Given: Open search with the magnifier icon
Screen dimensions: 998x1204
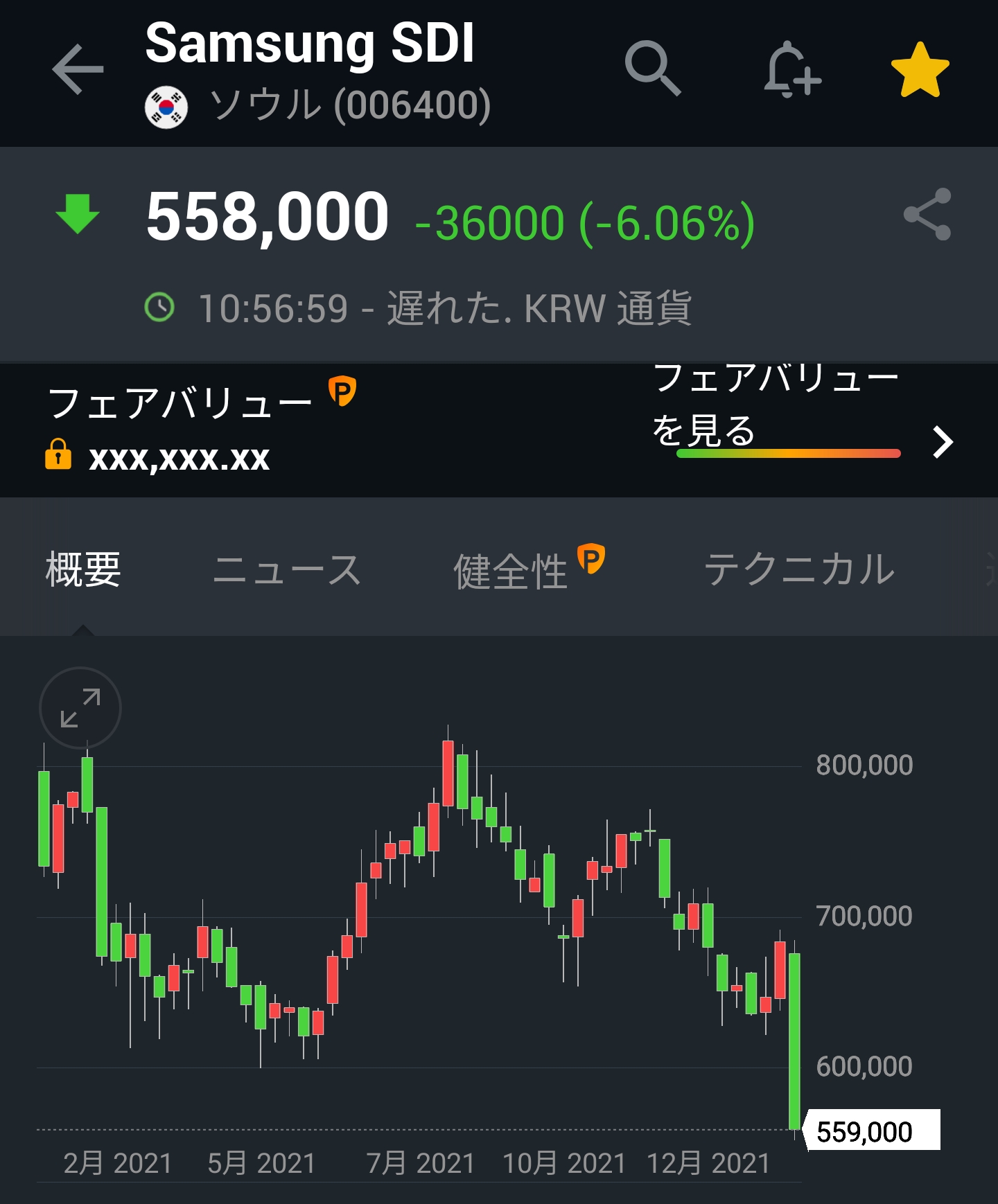Looking at the screenshot, I should [652, 68].
